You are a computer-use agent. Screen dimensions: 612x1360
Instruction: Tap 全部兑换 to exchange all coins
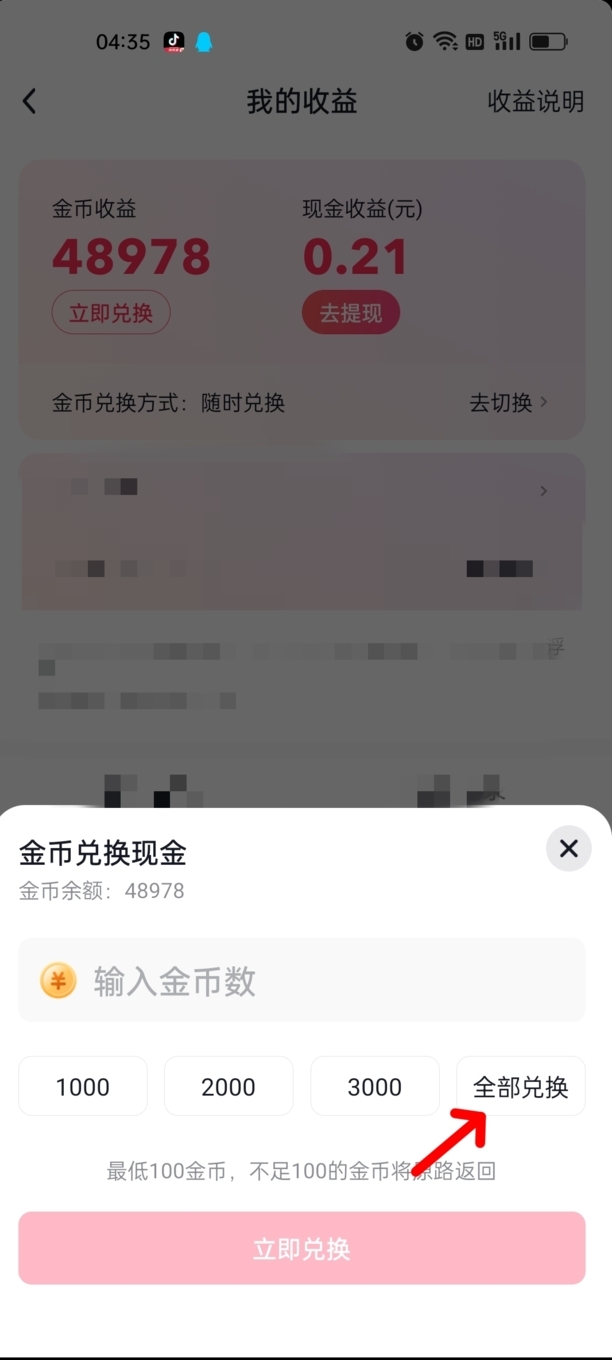click(x=521, y=1087)
